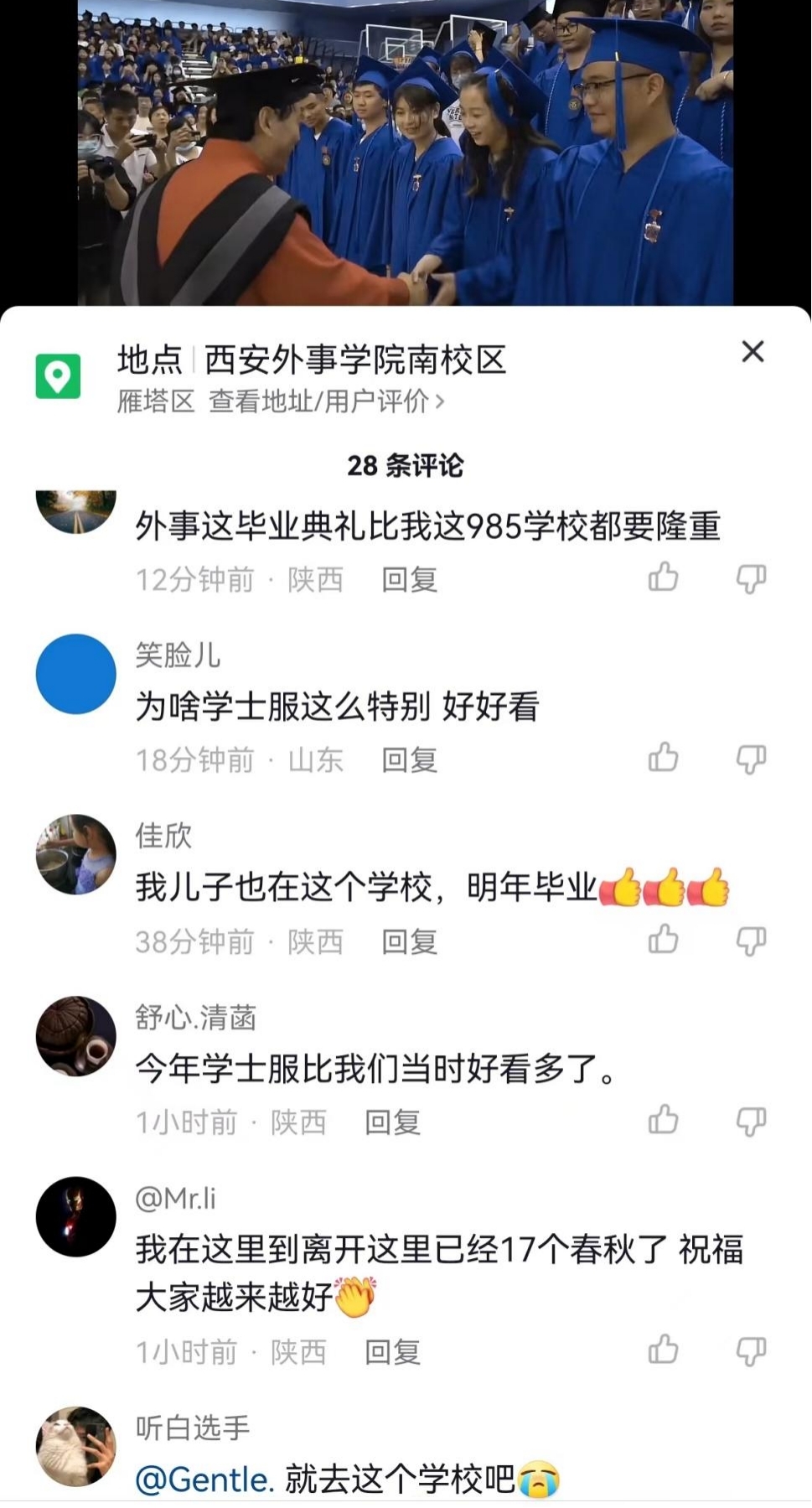Dislike 舒心.清菡's comment
The width and height of the screenshot is (812, 1508).
pos(751,1121)
